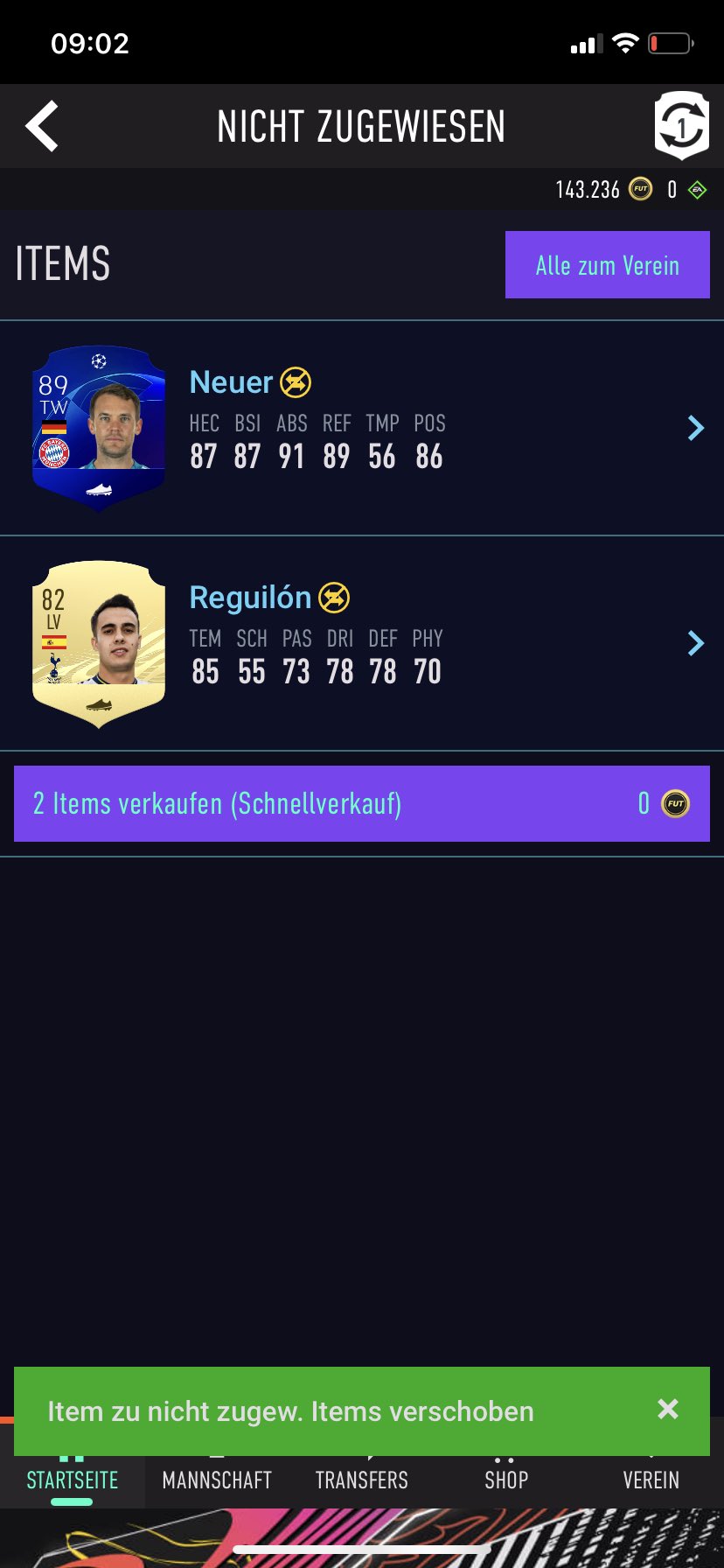
Task: Open the Transfers tab
Action: [361, 1480]
